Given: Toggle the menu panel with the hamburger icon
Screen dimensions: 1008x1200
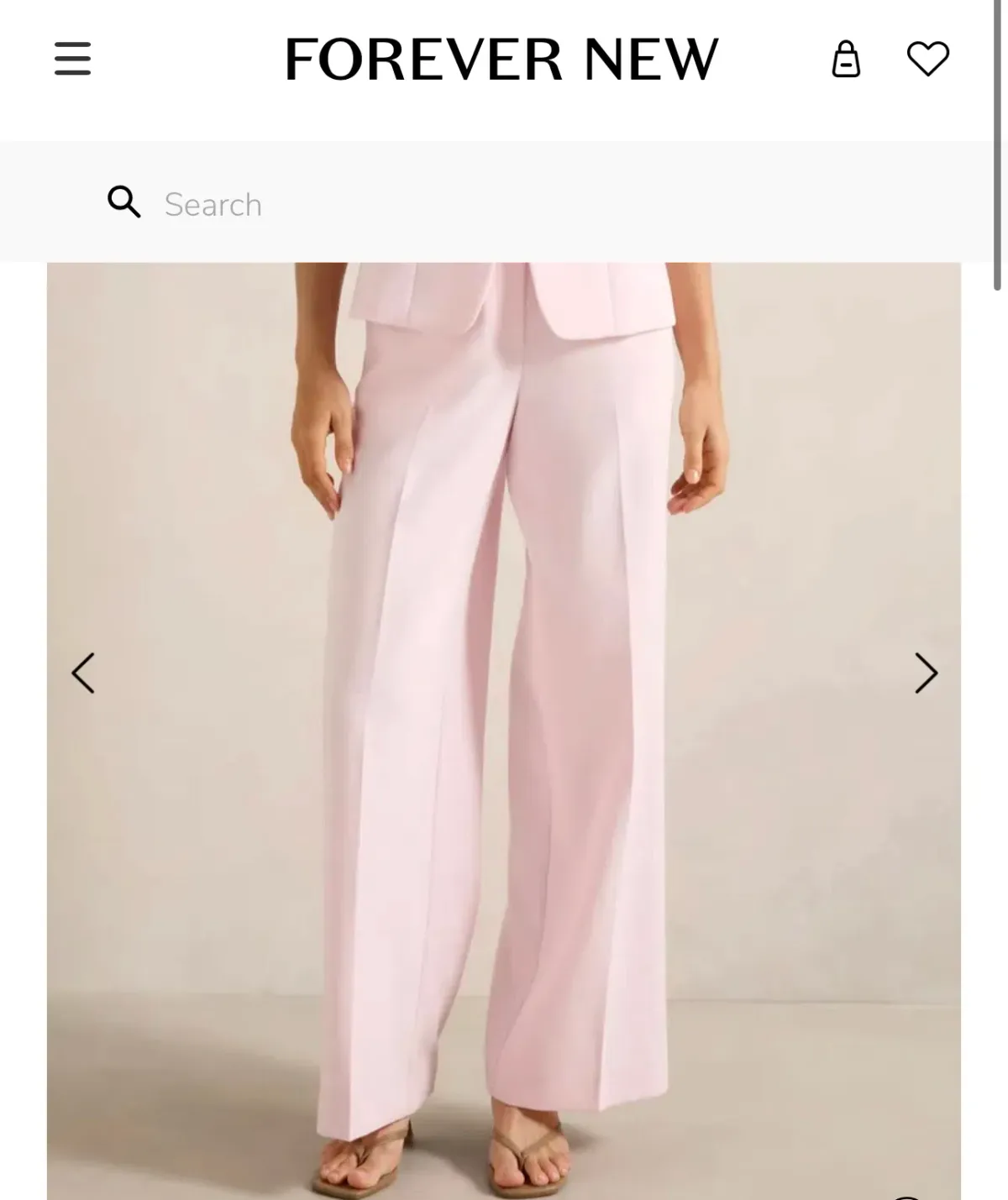Looking at the screenshot, I should 72,60.
